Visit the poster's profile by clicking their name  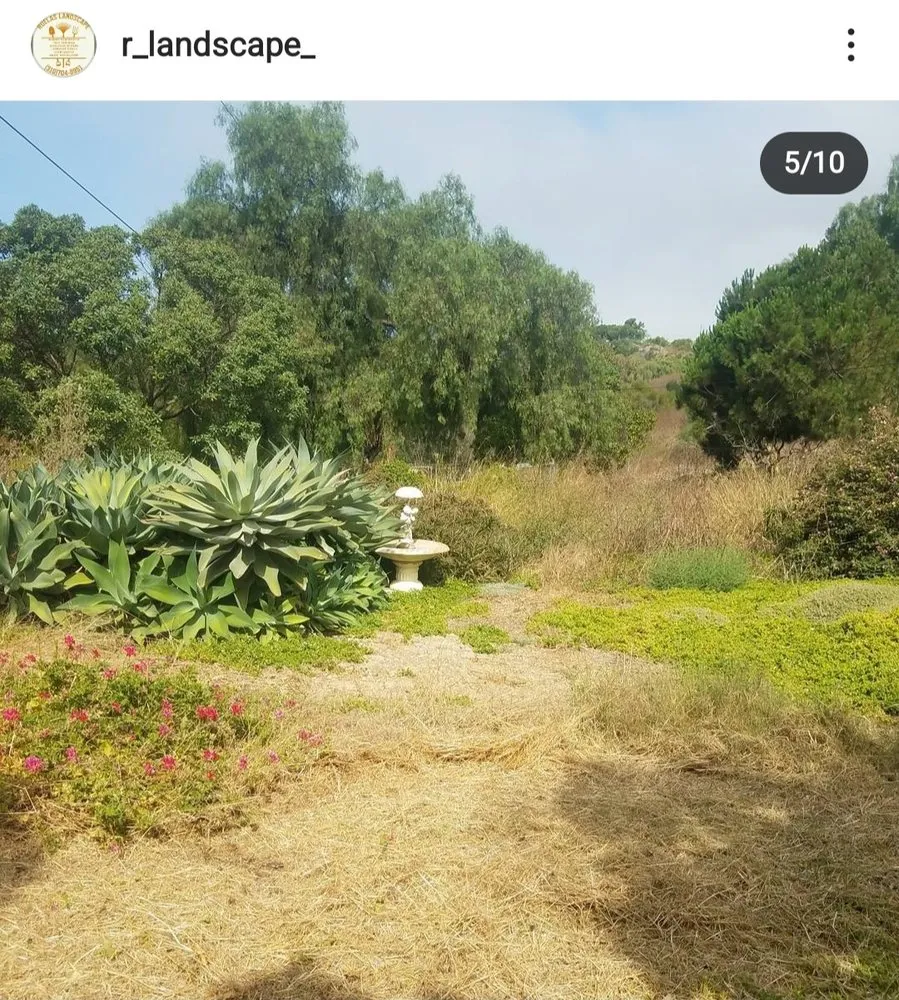(215, 44)
